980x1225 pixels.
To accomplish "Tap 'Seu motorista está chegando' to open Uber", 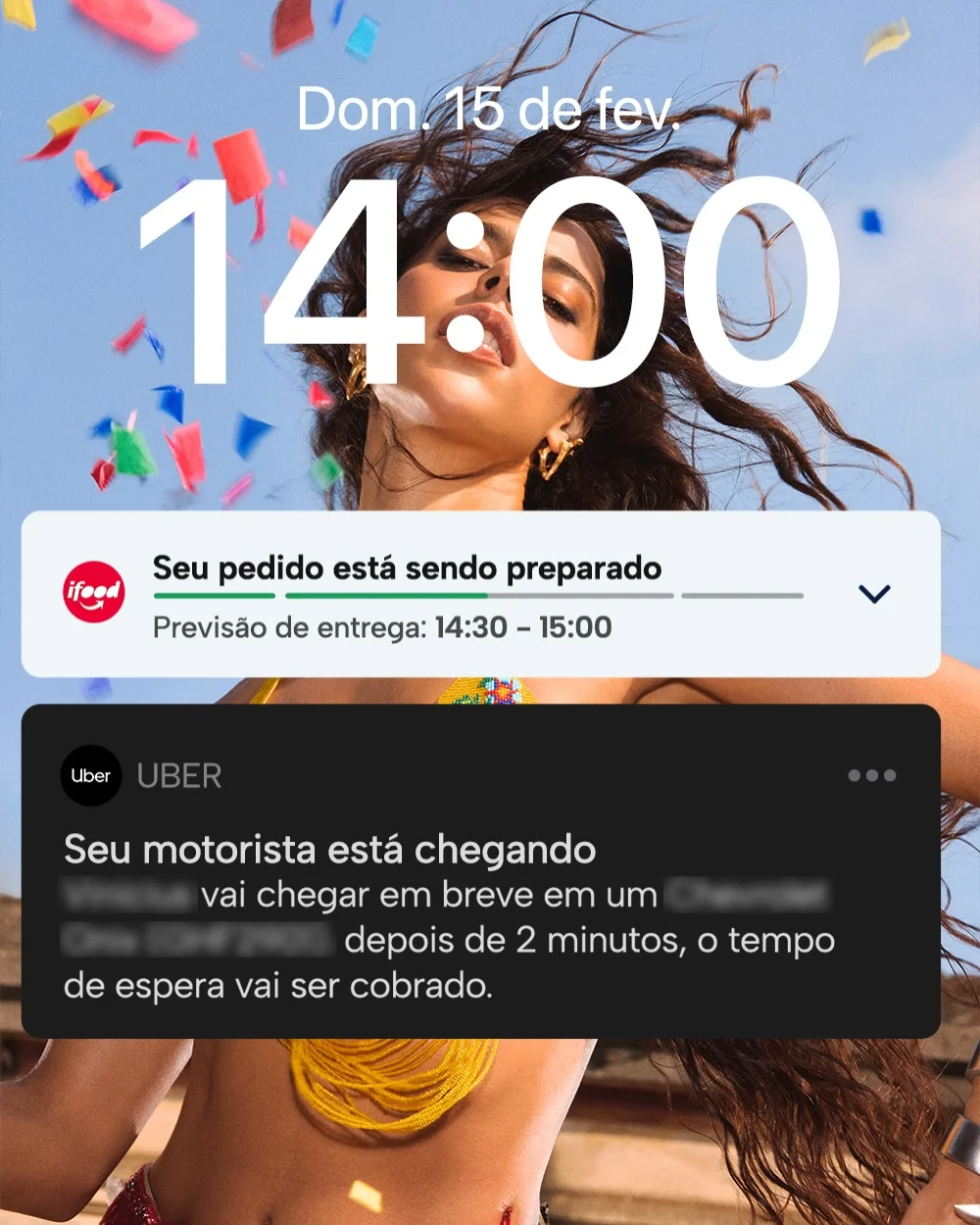I will pyautogui.click(x=329, y=851).
